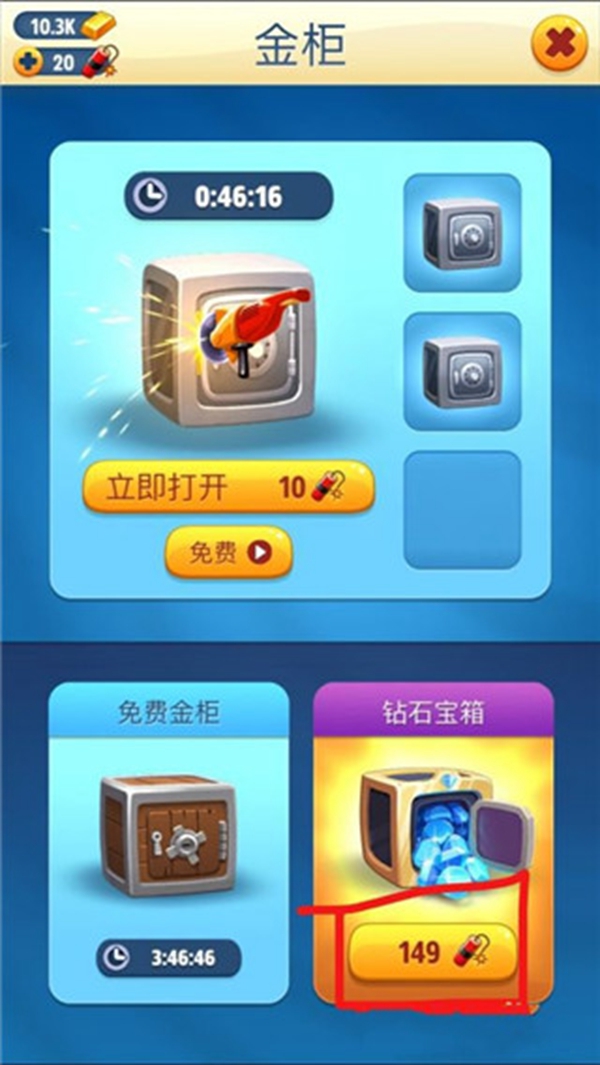Buy the 钻石宝箱 for 149 dynamite

click(x=432, y=951)
